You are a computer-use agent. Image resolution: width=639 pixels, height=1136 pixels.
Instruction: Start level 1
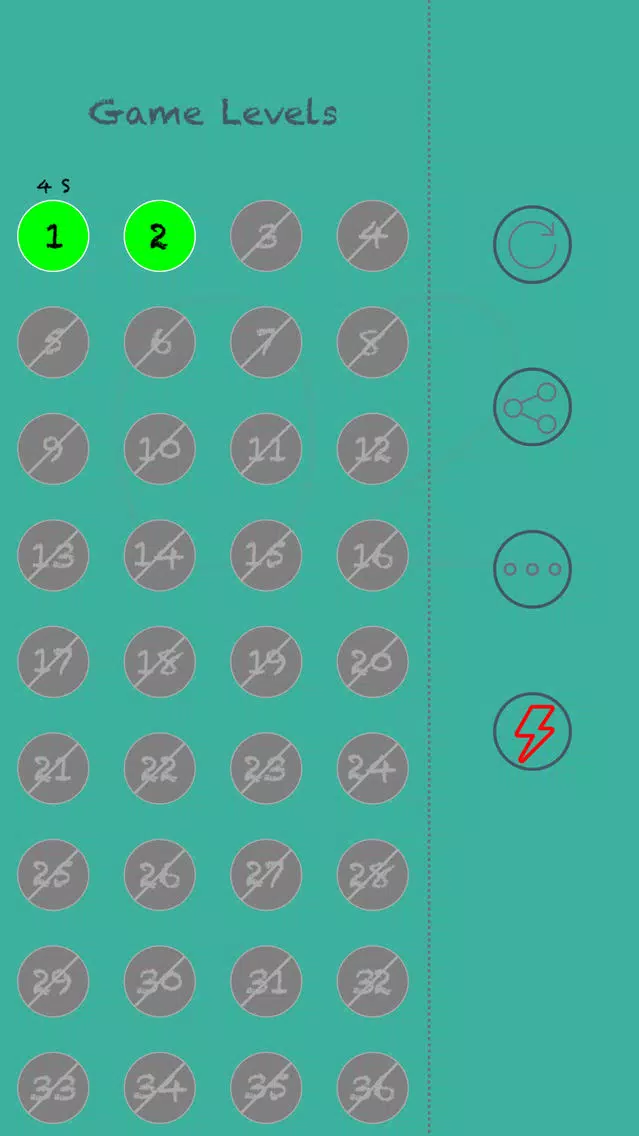tap(53, 236)
